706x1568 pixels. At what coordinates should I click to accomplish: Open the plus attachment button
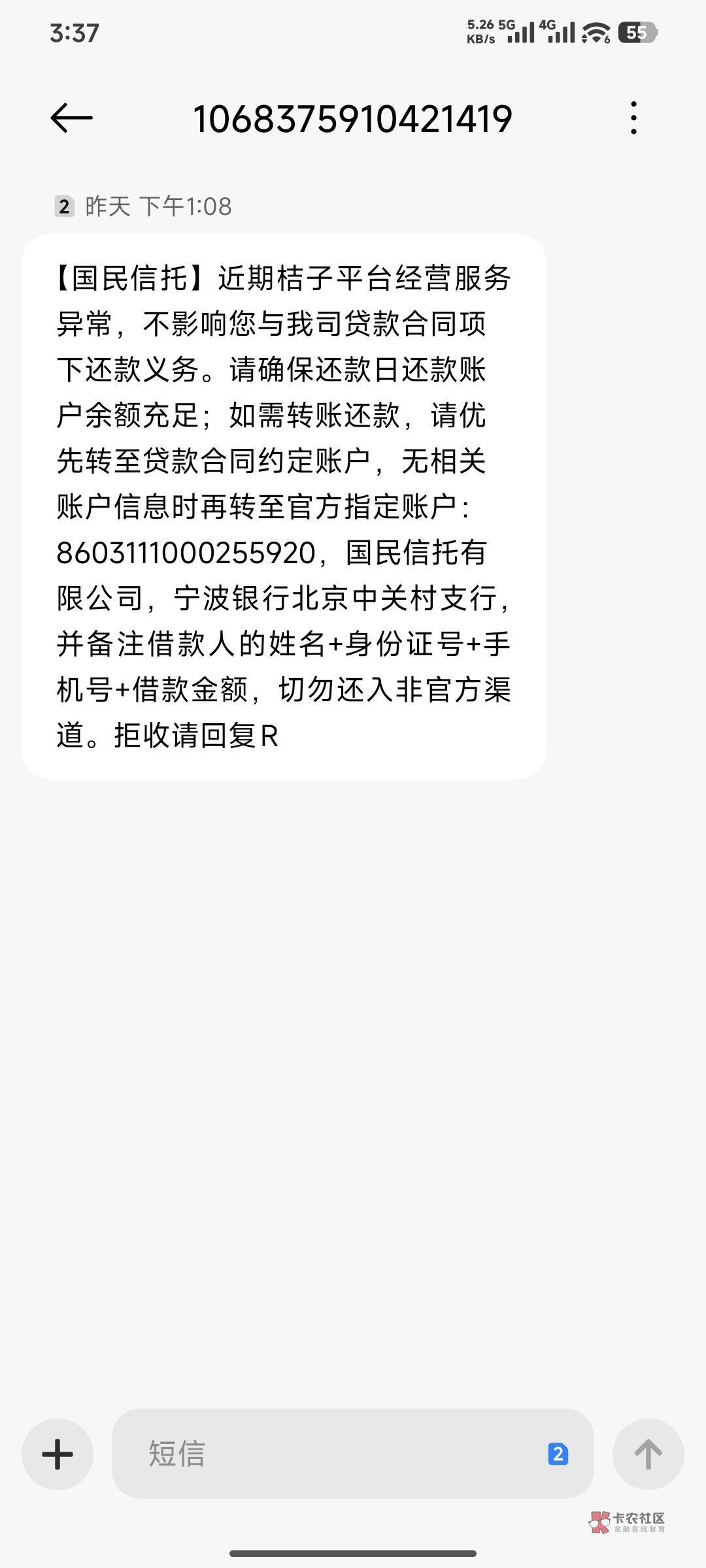click(58, 1454)
